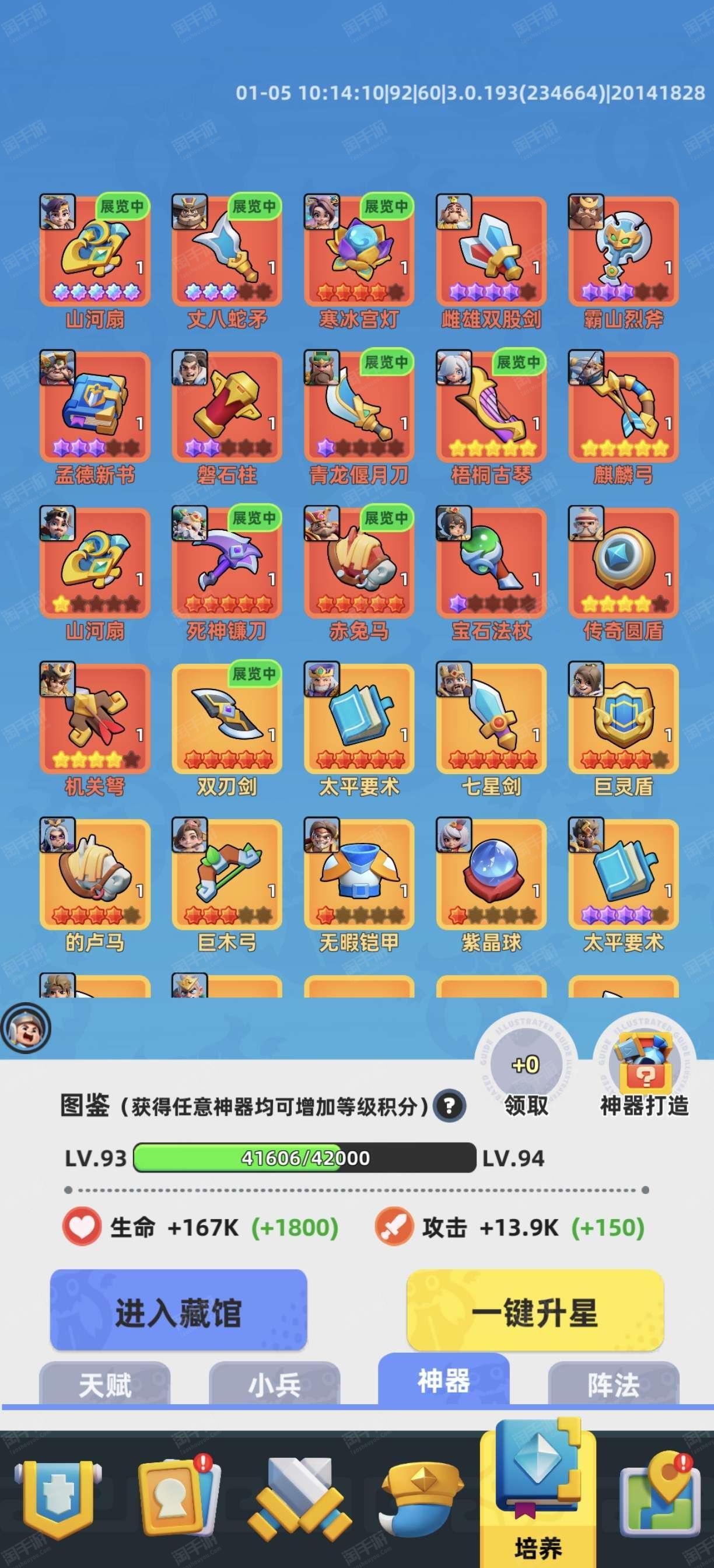Claim the +0 领取 reward
714x1568 pixels.
pos(526,1073)
